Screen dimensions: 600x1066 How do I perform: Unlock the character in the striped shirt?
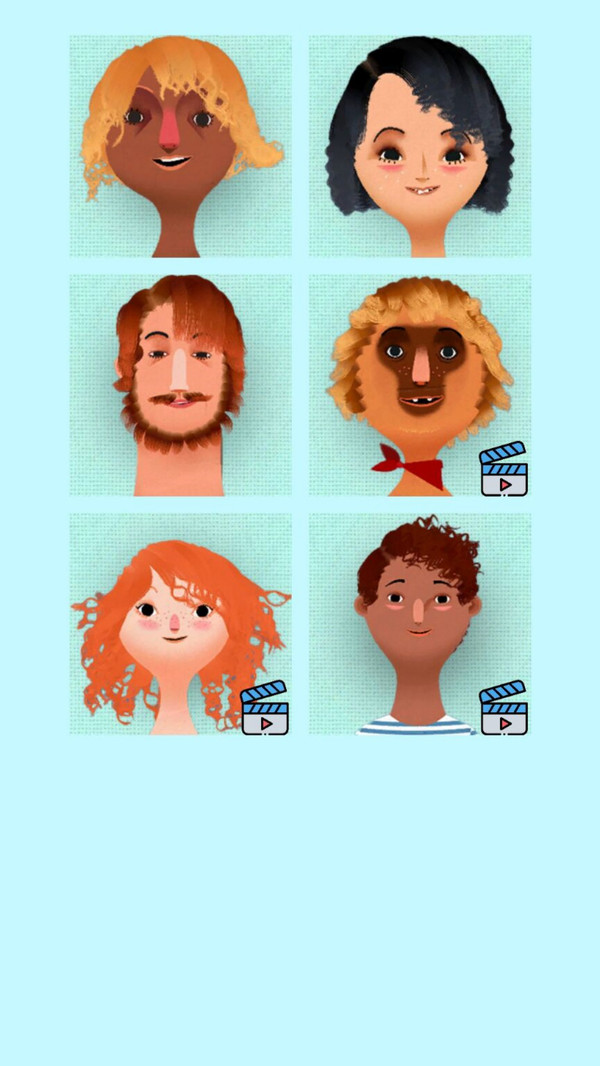[x=503, y=708]
